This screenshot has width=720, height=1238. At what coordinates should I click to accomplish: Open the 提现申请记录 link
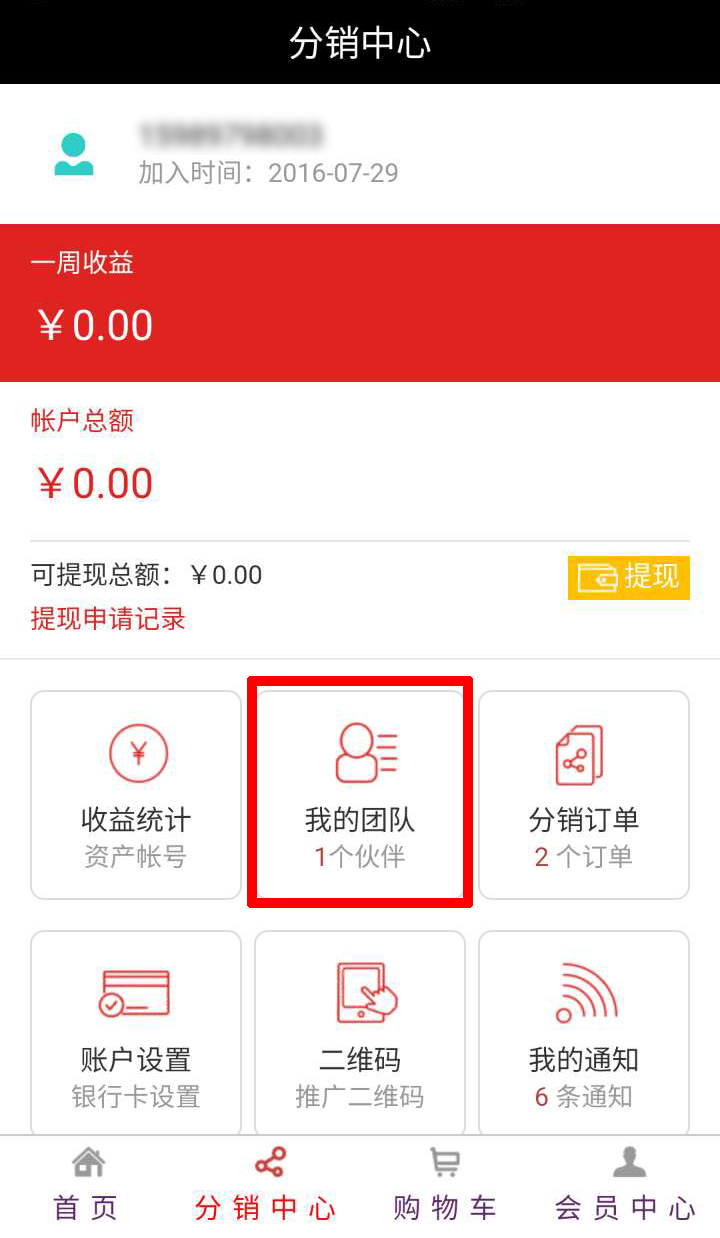coord(108,619)
